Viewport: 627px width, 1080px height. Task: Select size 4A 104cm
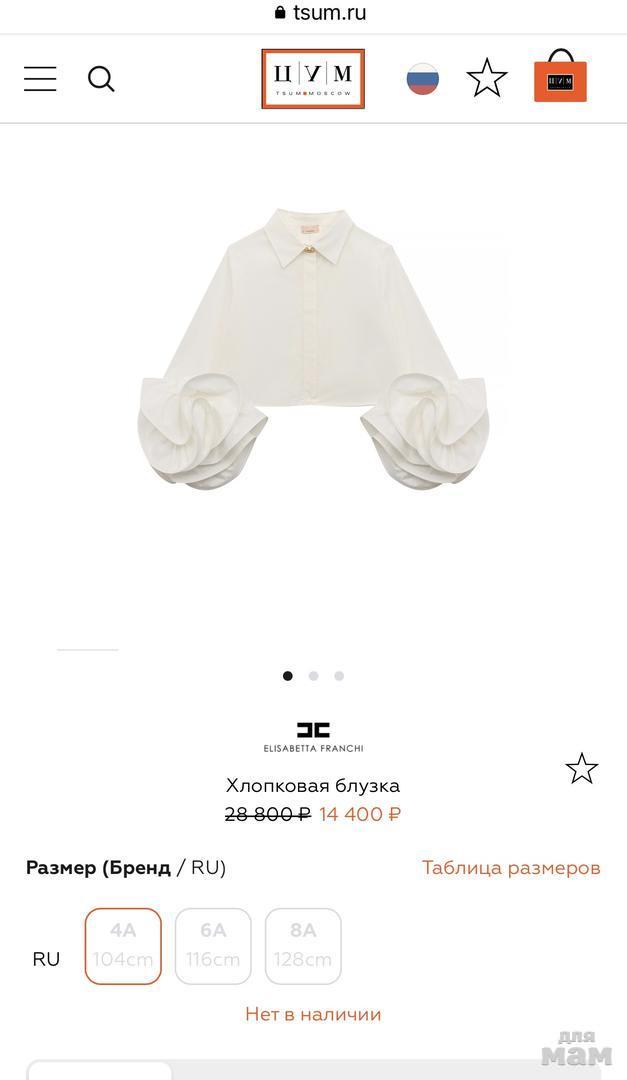coord(123,946)
